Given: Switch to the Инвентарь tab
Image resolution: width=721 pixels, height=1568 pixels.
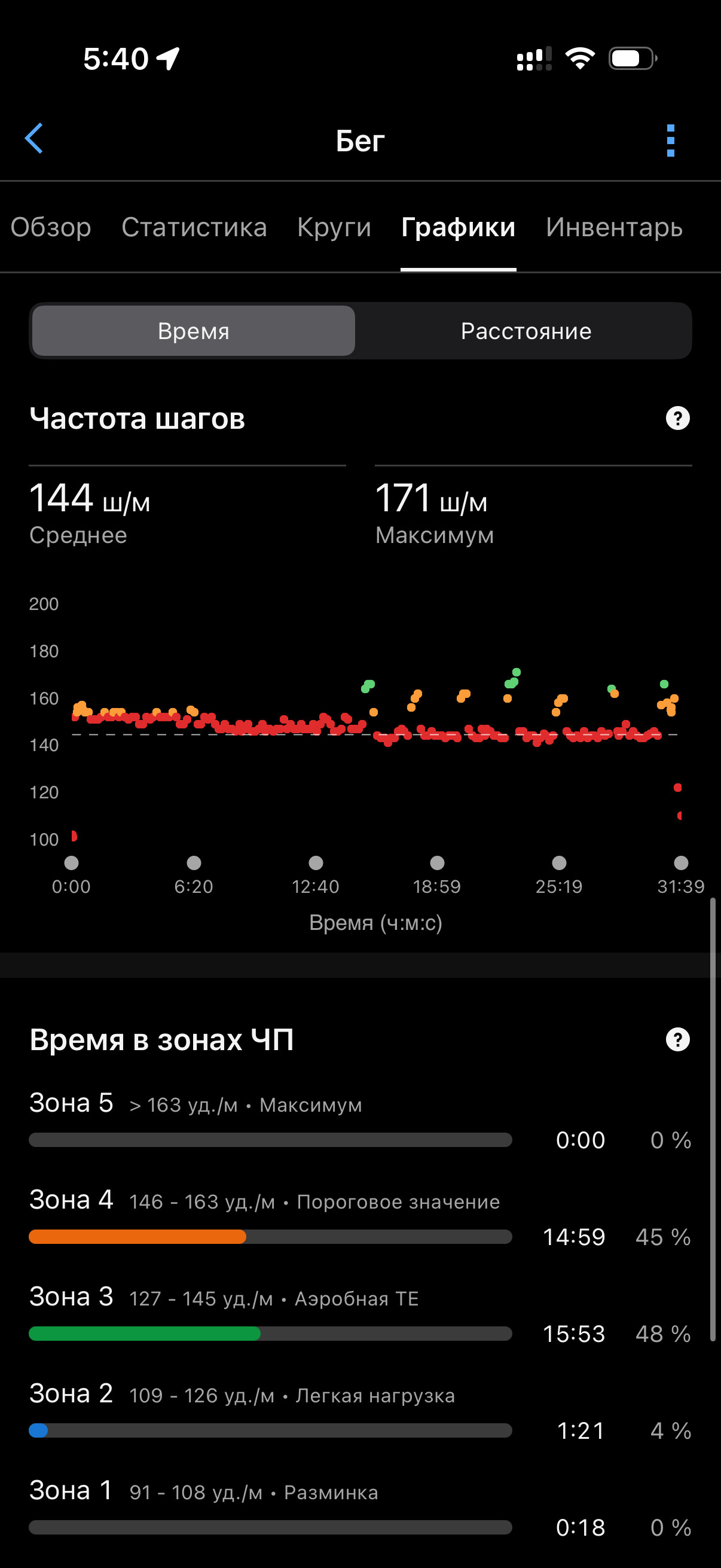Looking at the screenshot, I should (x=614, y=227).
